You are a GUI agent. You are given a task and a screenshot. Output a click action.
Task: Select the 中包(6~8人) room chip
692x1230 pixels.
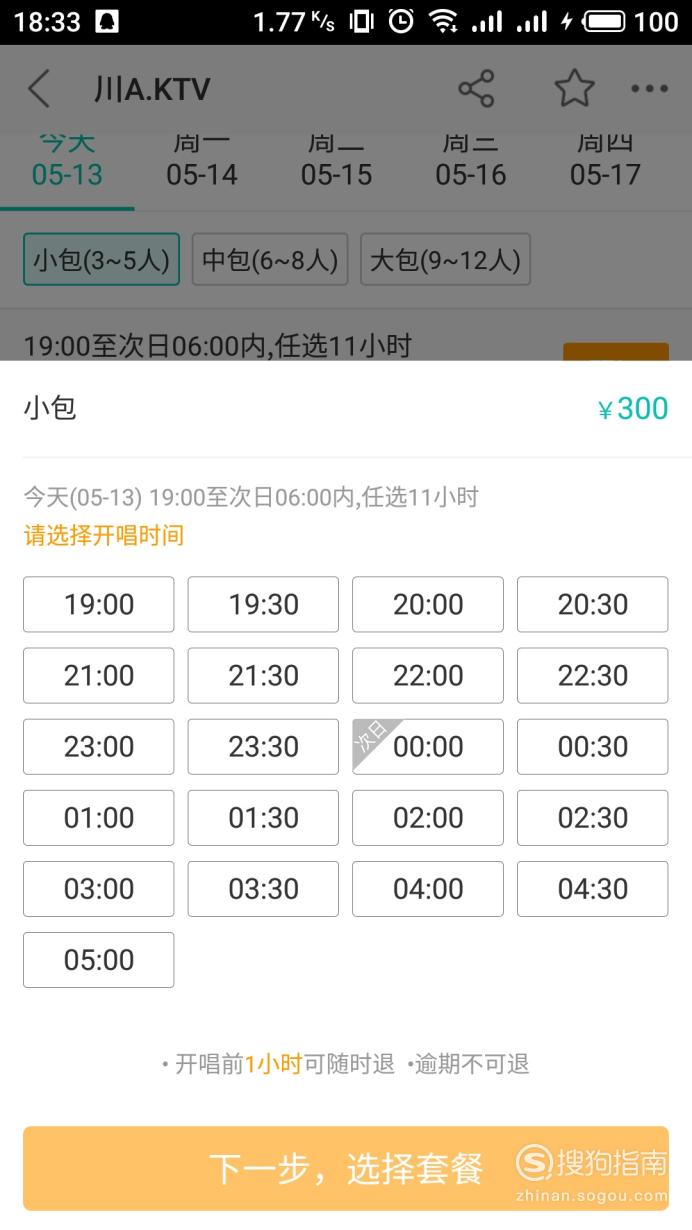[x=270, y=260]
